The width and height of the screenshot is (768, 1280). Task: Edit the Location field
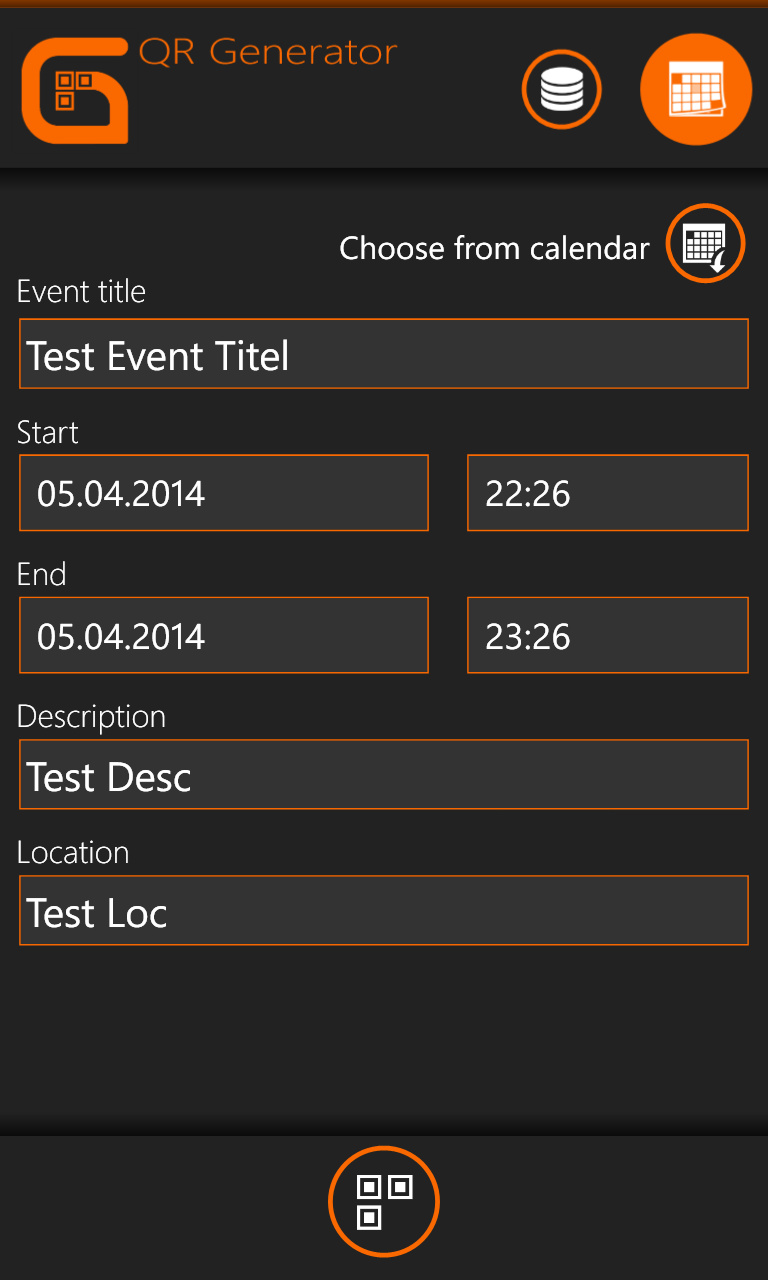[384, 911]
